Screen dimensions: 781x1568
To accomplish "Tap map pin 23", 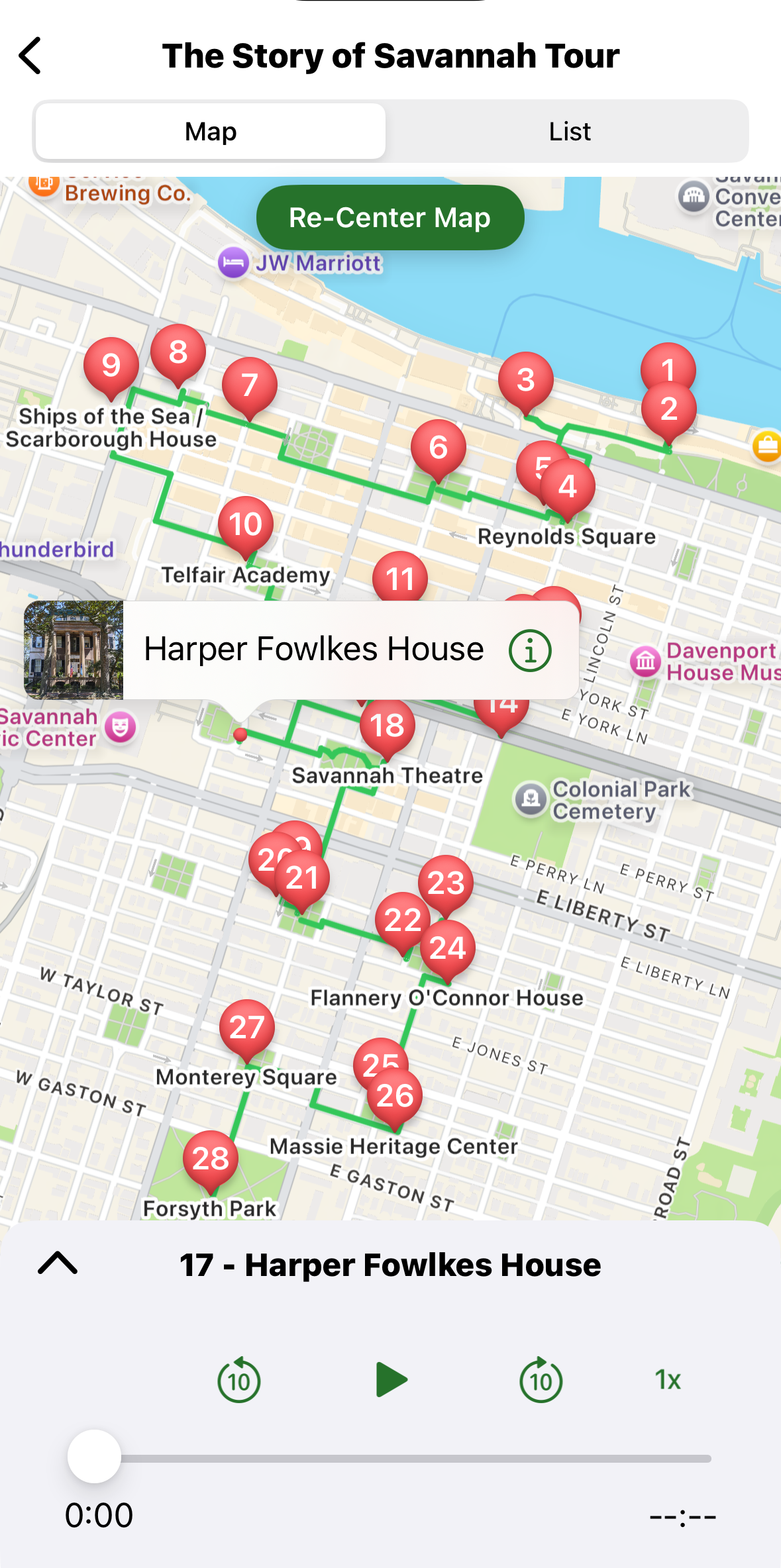I will [x=446, y=882].
